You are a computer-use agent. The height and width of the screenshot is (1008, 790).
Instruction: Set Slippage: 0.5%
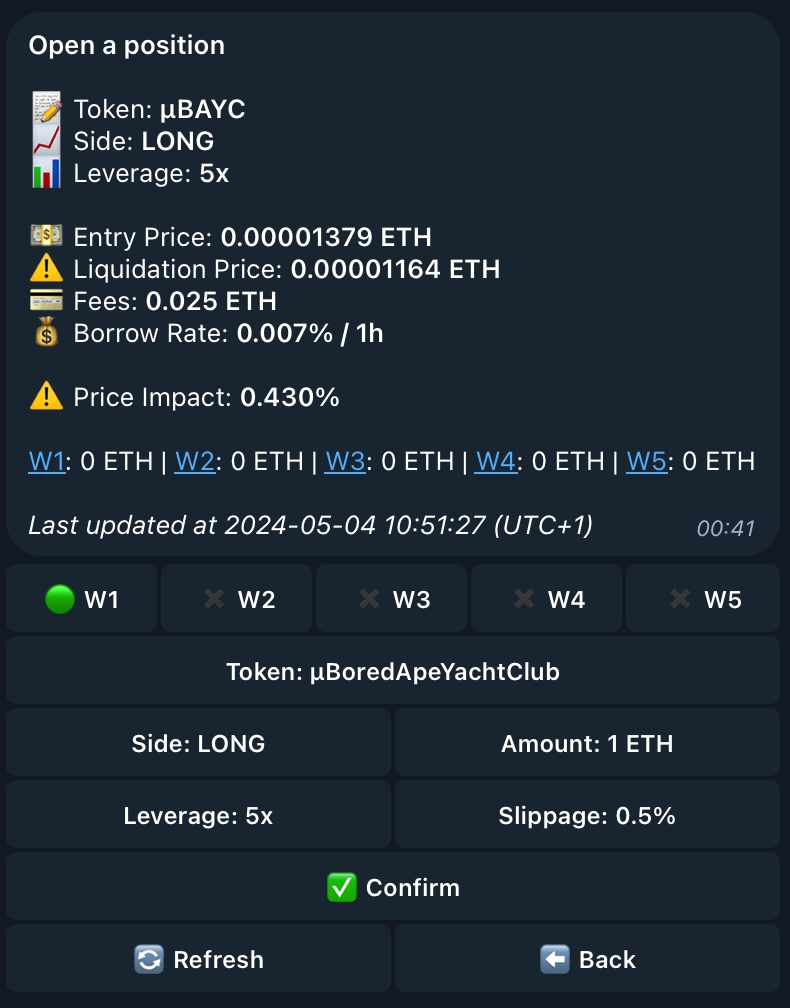point(587,815)
